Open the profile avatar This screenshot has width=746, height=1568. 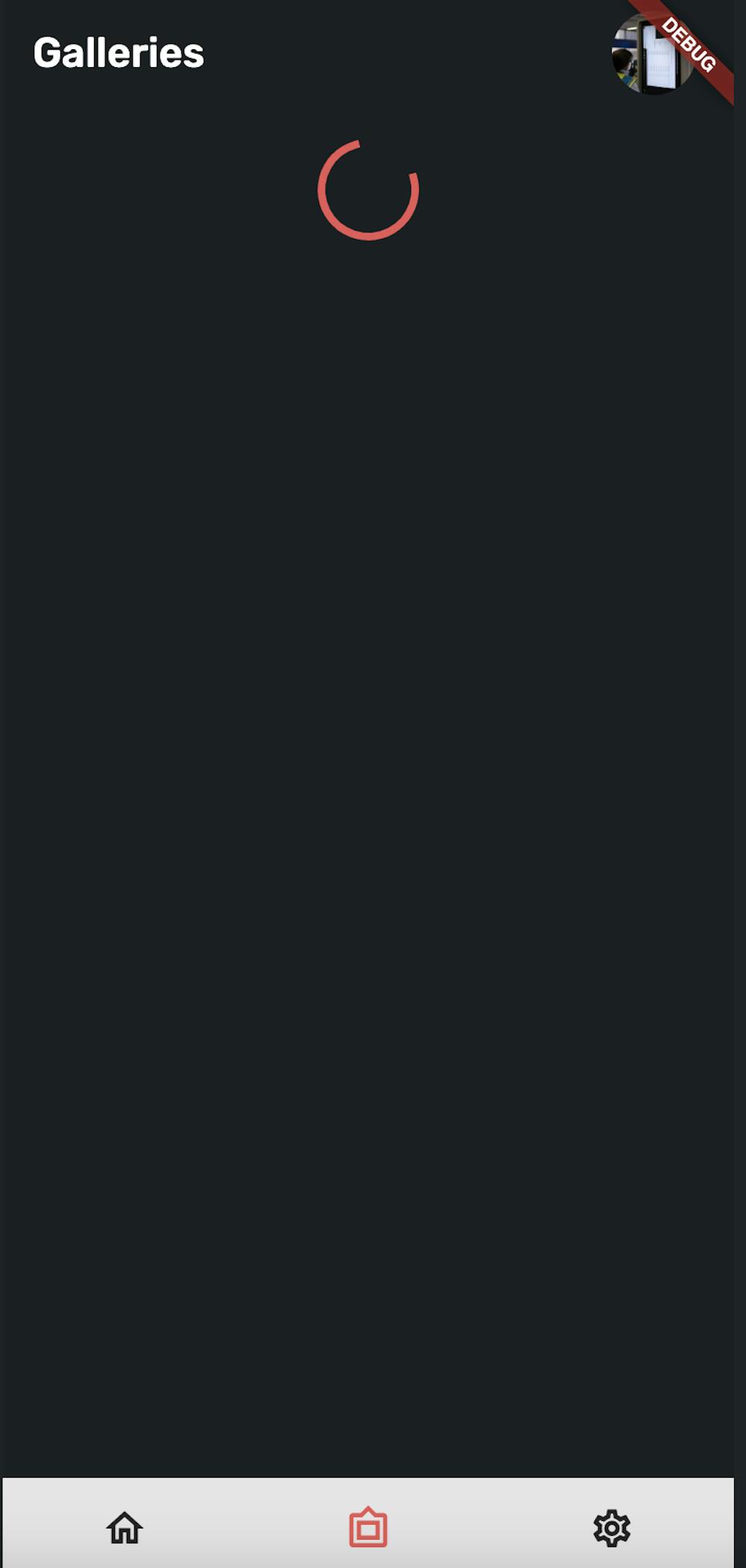(652, 54)
